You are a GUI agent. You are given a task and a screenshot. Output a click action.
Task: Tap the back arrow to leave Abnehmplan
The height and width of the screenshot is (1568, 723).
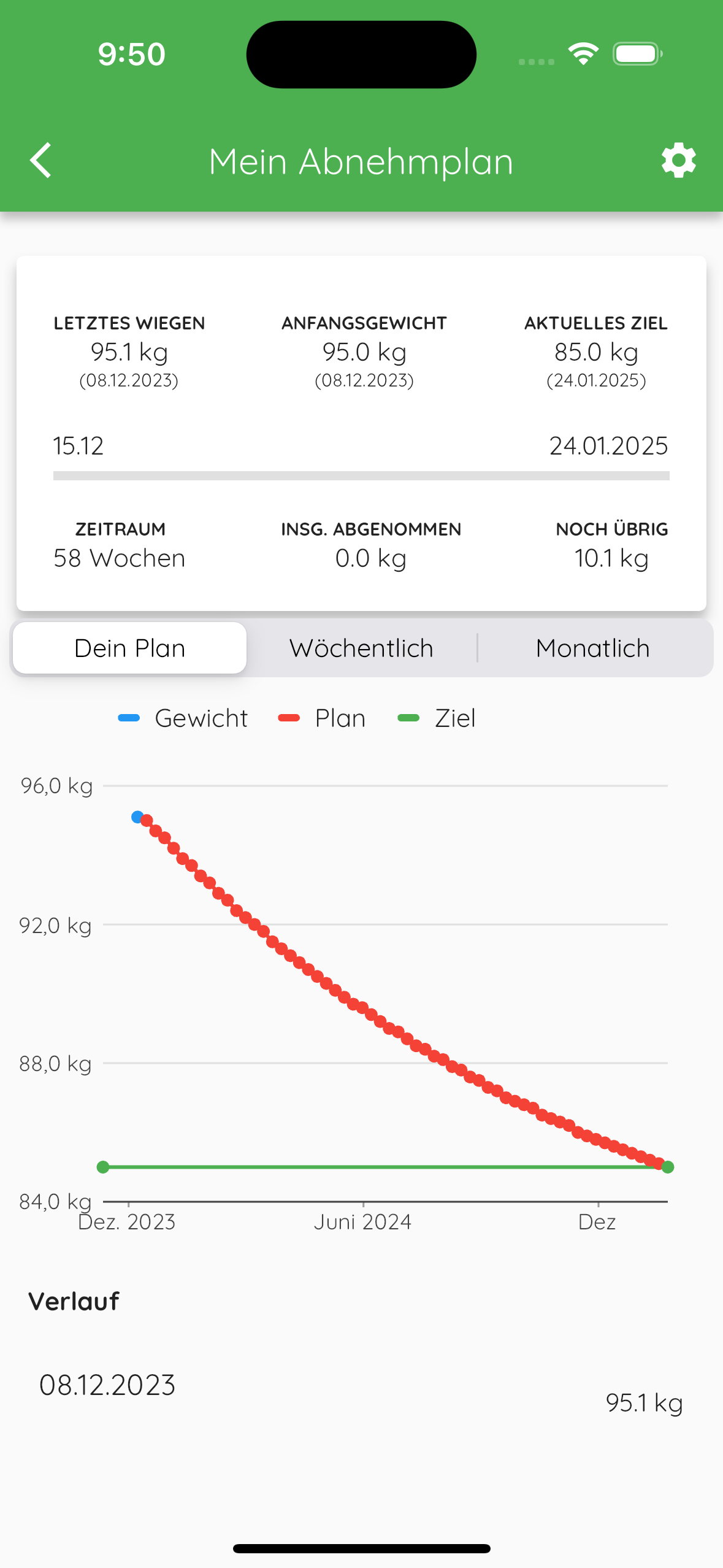(x=40, y=160)
